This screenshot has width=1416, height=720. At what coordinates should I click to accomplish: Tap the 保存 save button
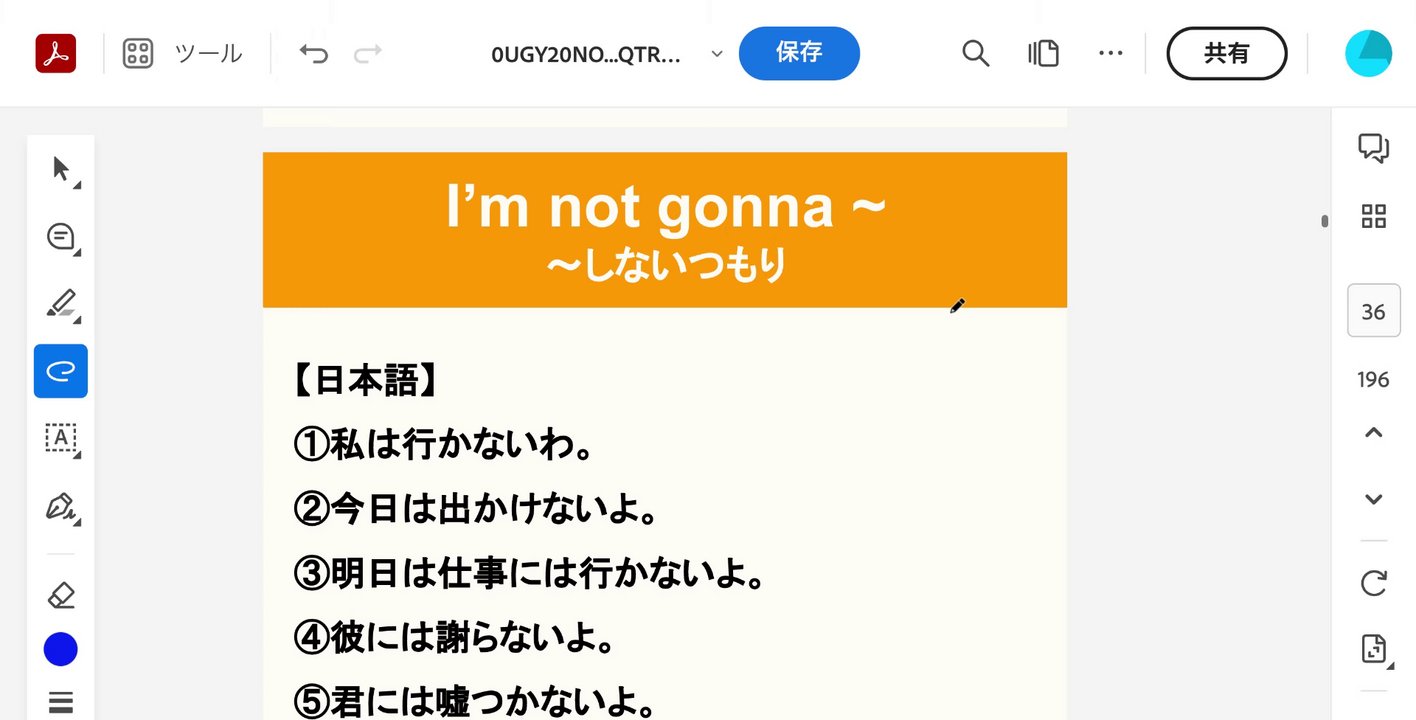pyautogui.click(x=798, y=53)
